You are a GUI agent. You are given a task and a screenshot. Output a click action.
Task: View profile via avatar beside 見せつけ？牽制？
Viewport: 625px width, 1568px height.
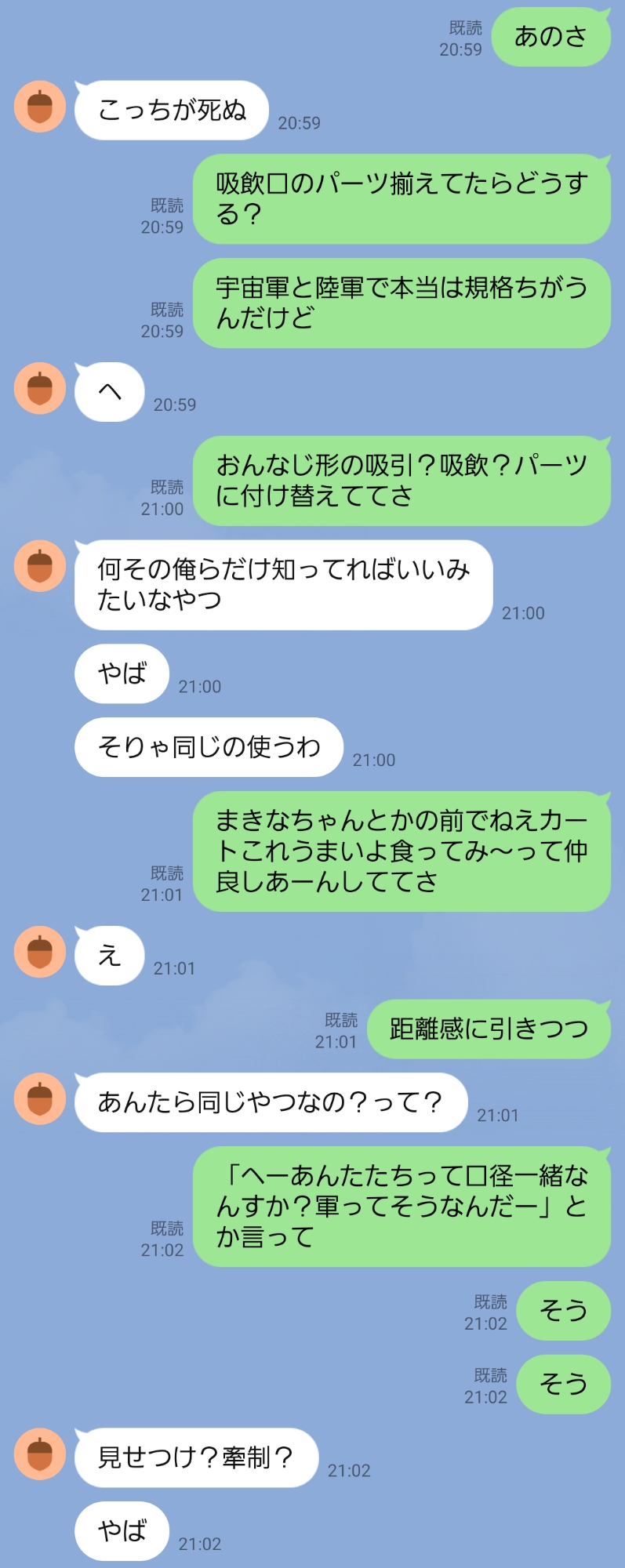(x=40, y=1454)
